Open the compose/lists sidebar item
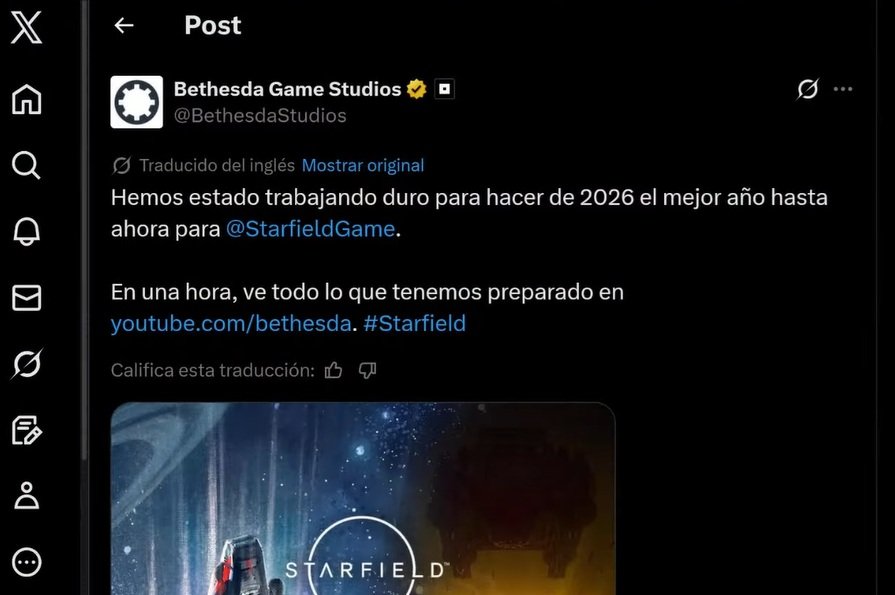 pos(27,430)
